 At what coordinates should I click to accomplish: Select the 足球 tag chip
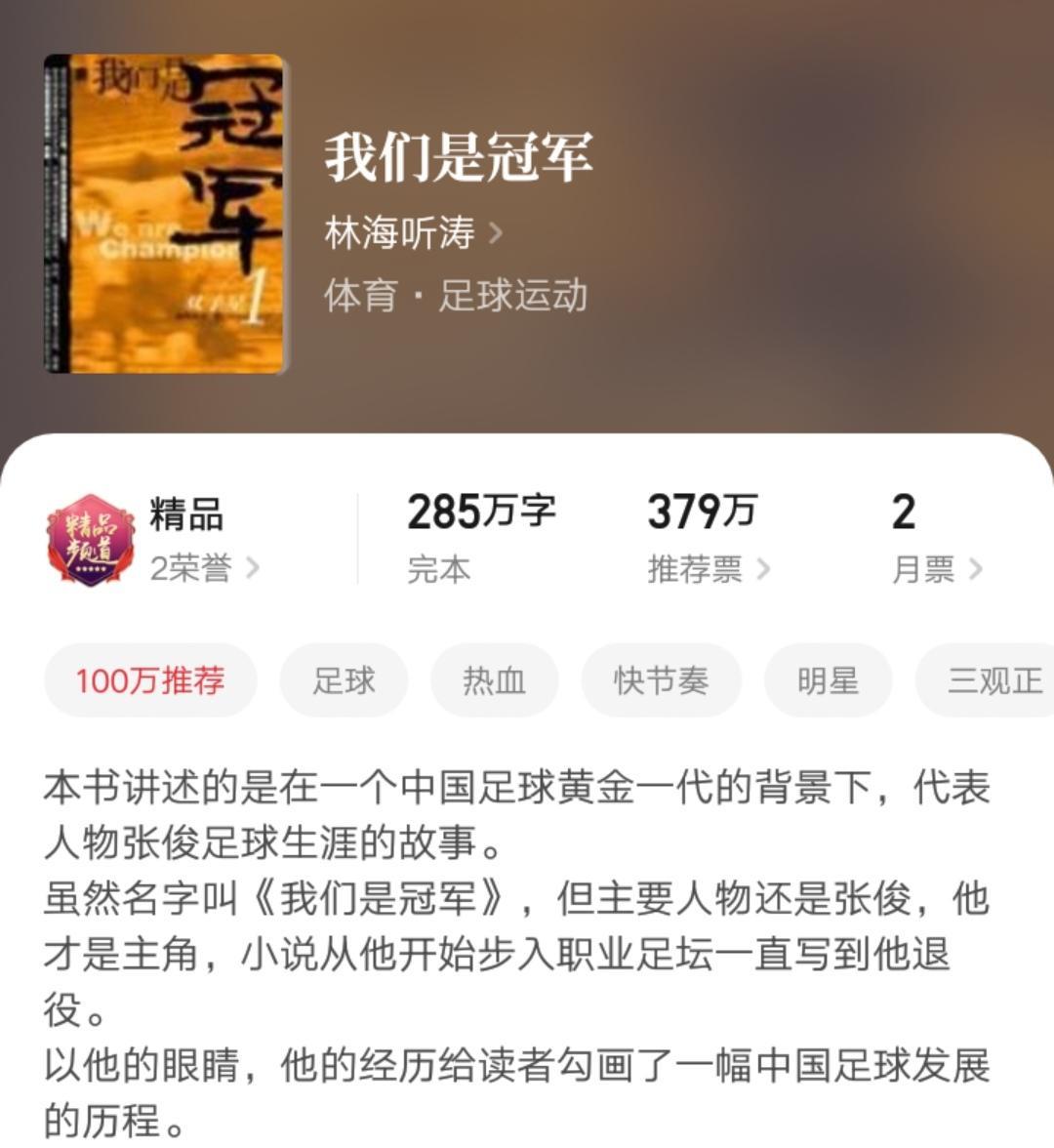[x=344, y=680]
